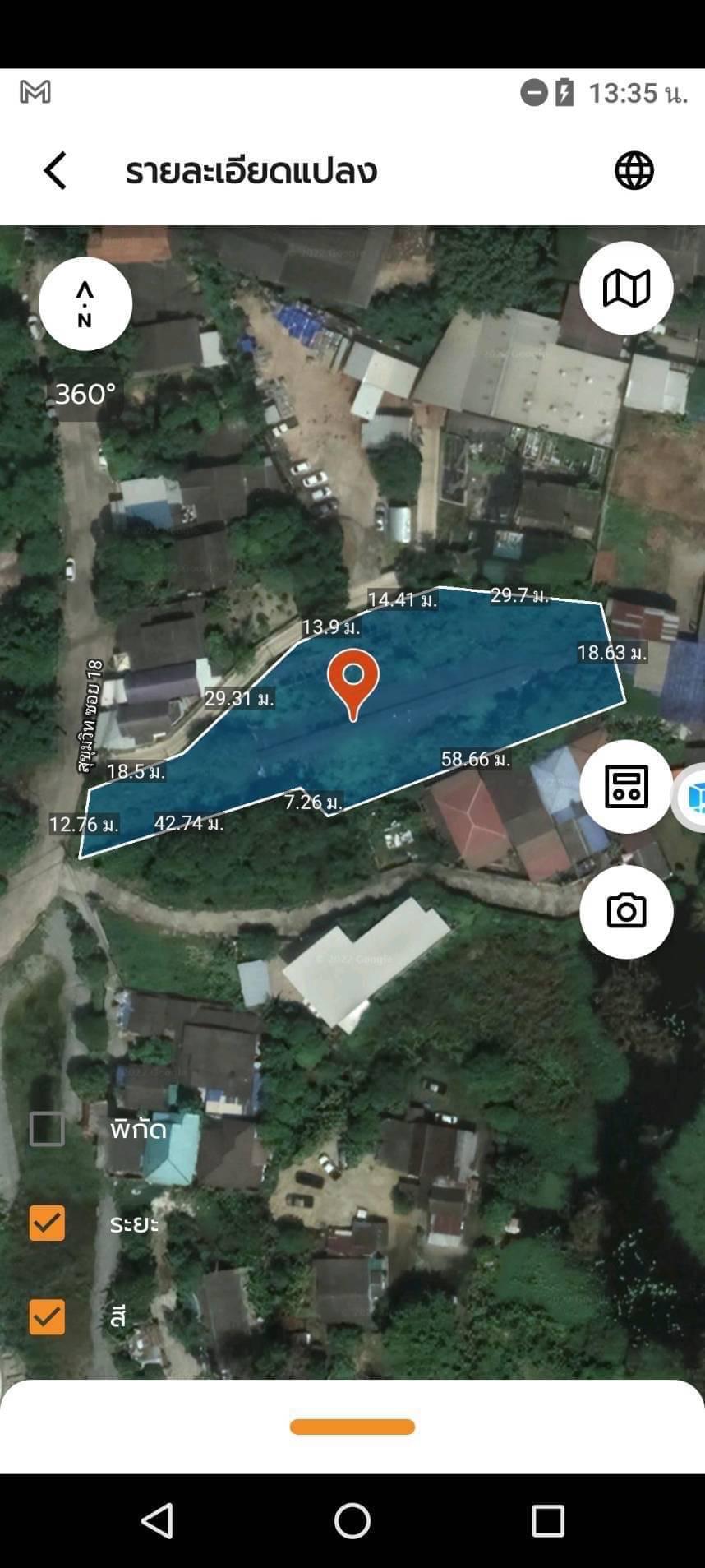Open the area calculator button
The height and width of the screenshot is (1568, 705).
(x=626, y=786)
